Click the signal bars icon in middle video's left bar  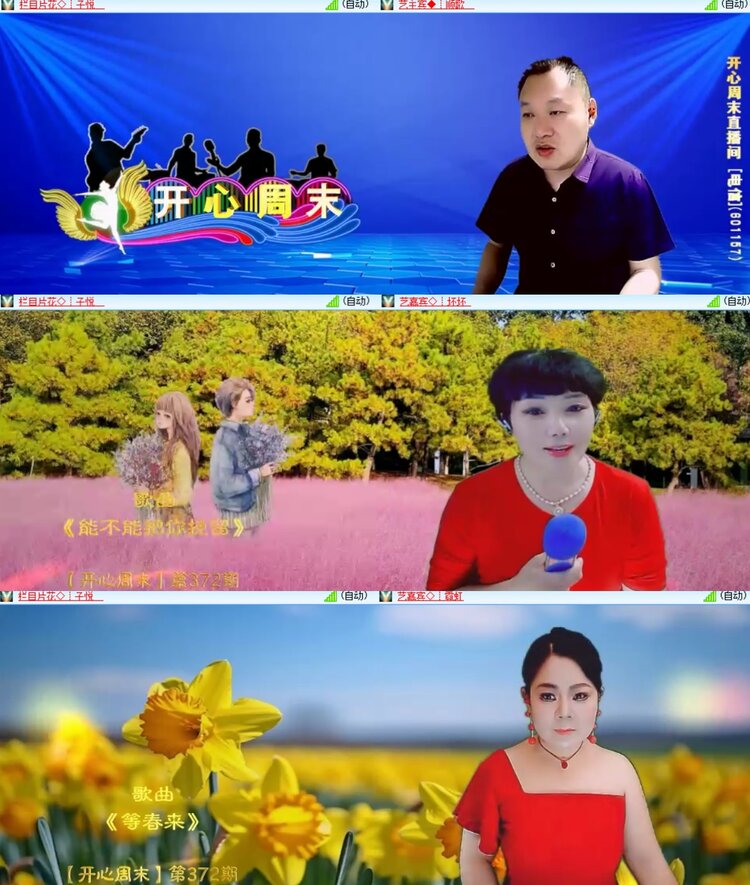pos(330,302)
